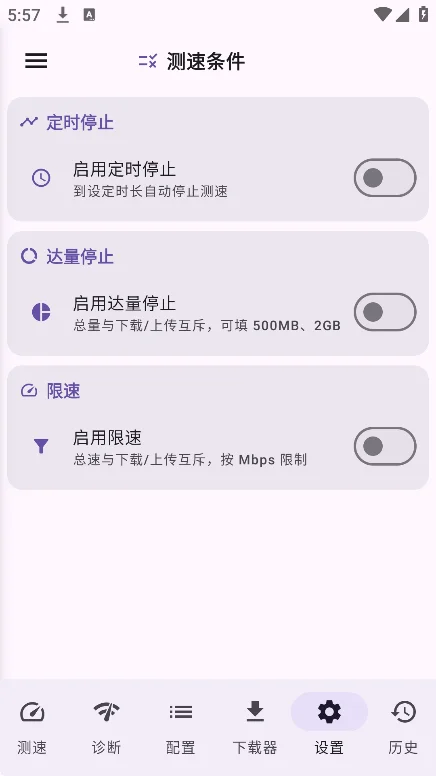View the 历史 tab
Image resolution: width=436 pixels, height=776 pixels.
tap(403, 728)
